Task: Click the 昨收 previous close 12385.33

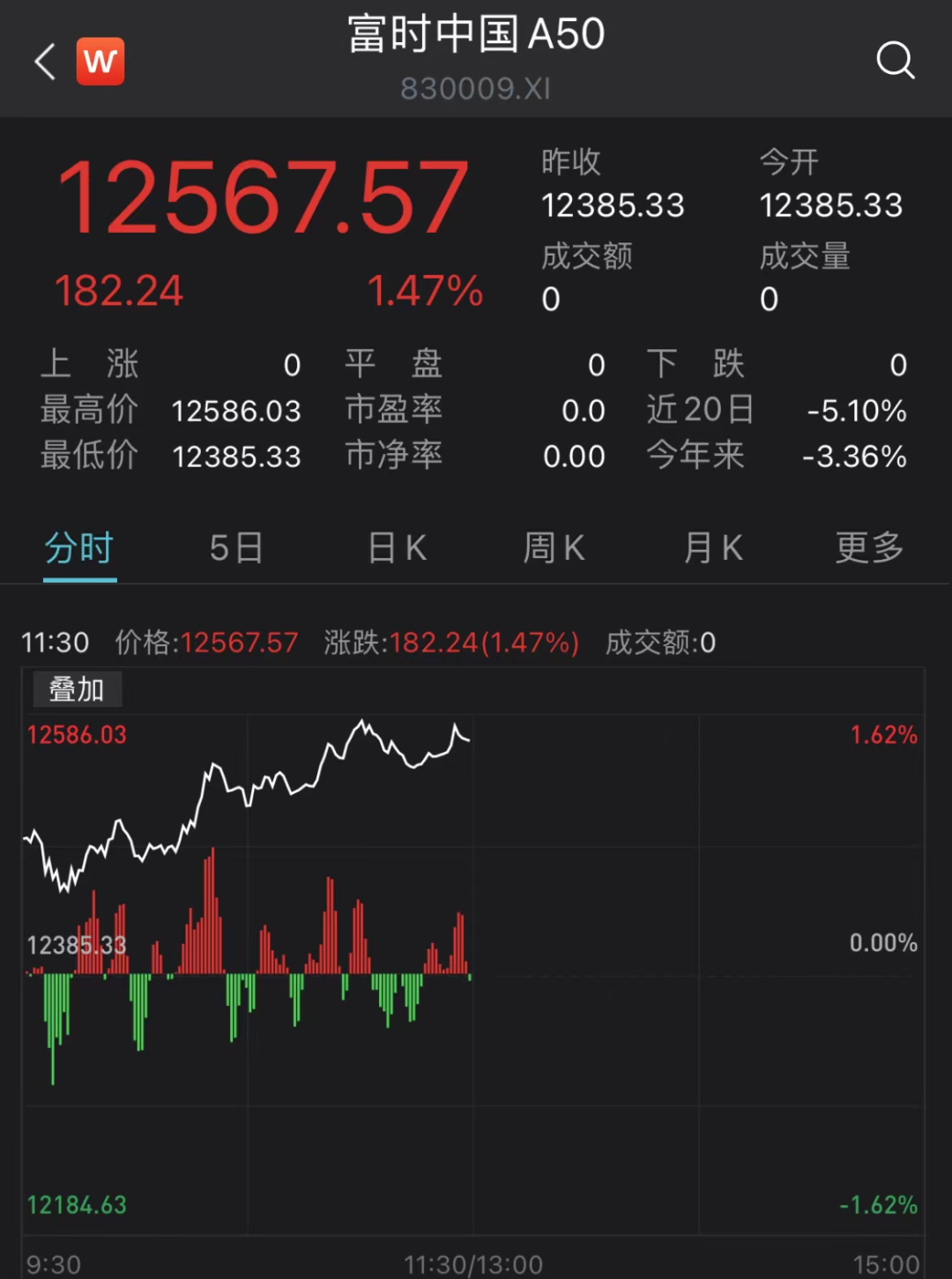Action: (613, 205)
